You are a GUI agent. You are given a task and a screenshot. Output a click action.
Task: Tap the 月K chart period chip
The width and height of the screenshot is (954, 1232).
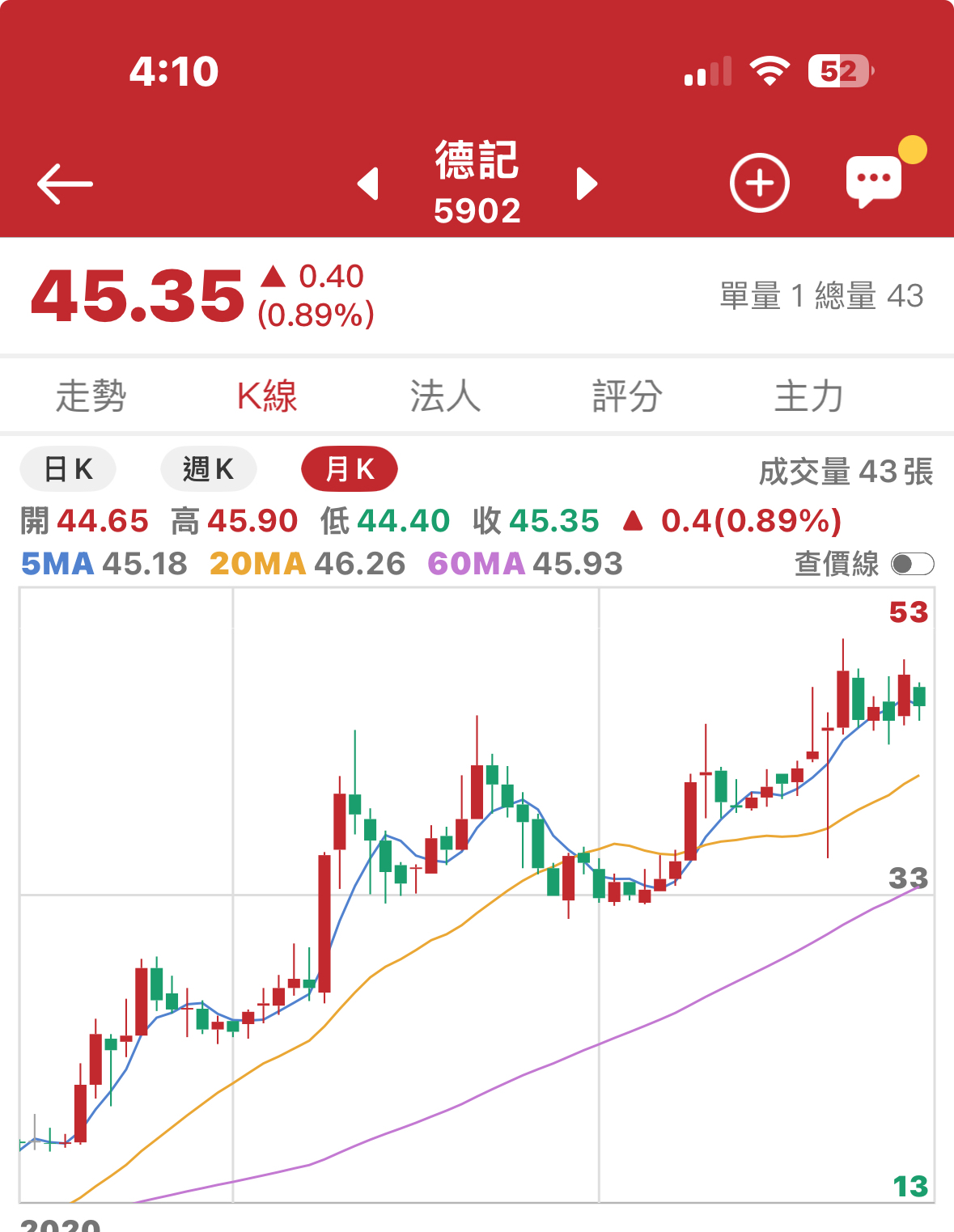point(350,469)
